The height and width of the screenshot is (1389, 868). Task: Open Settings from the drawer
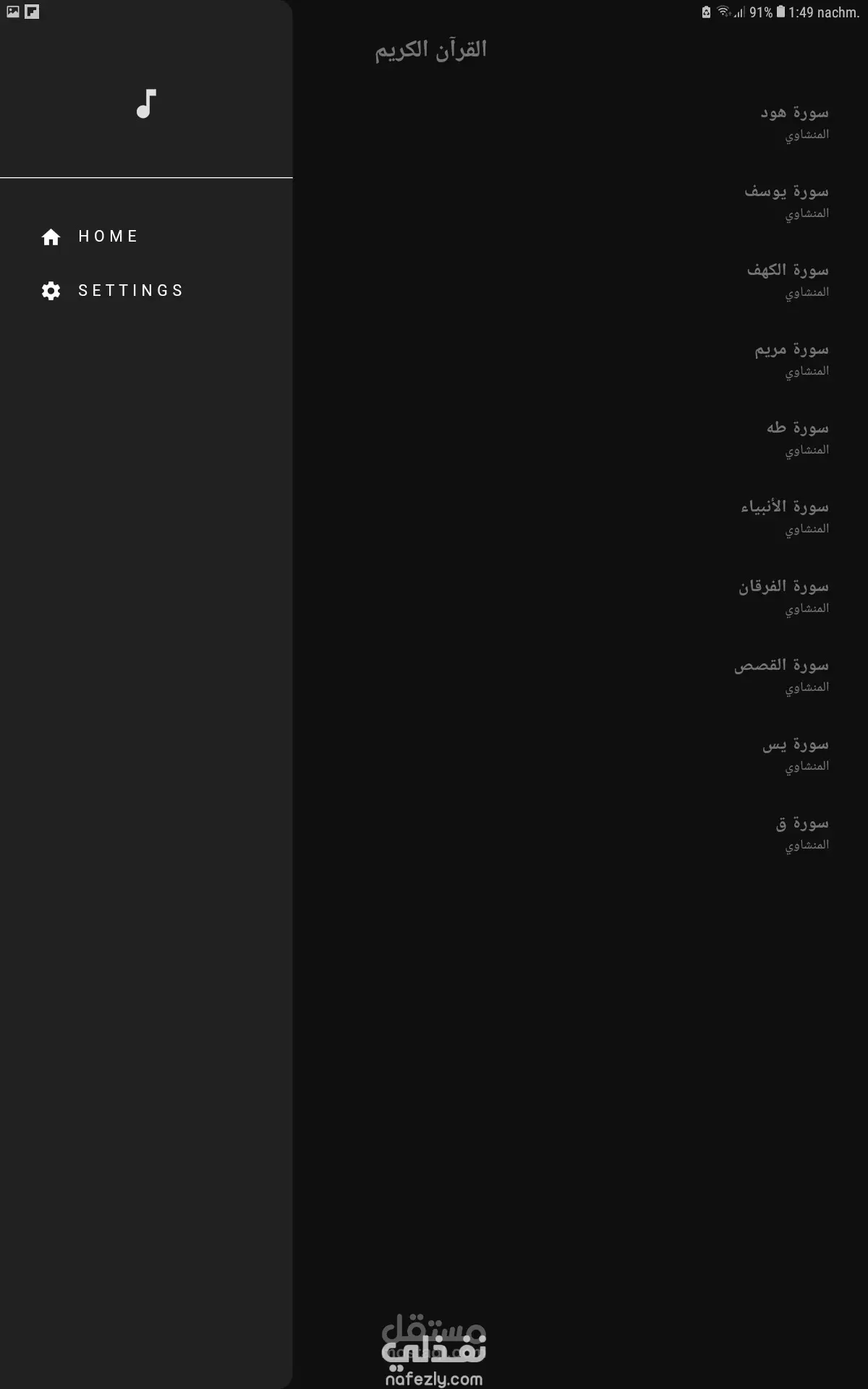coord(130,291)
